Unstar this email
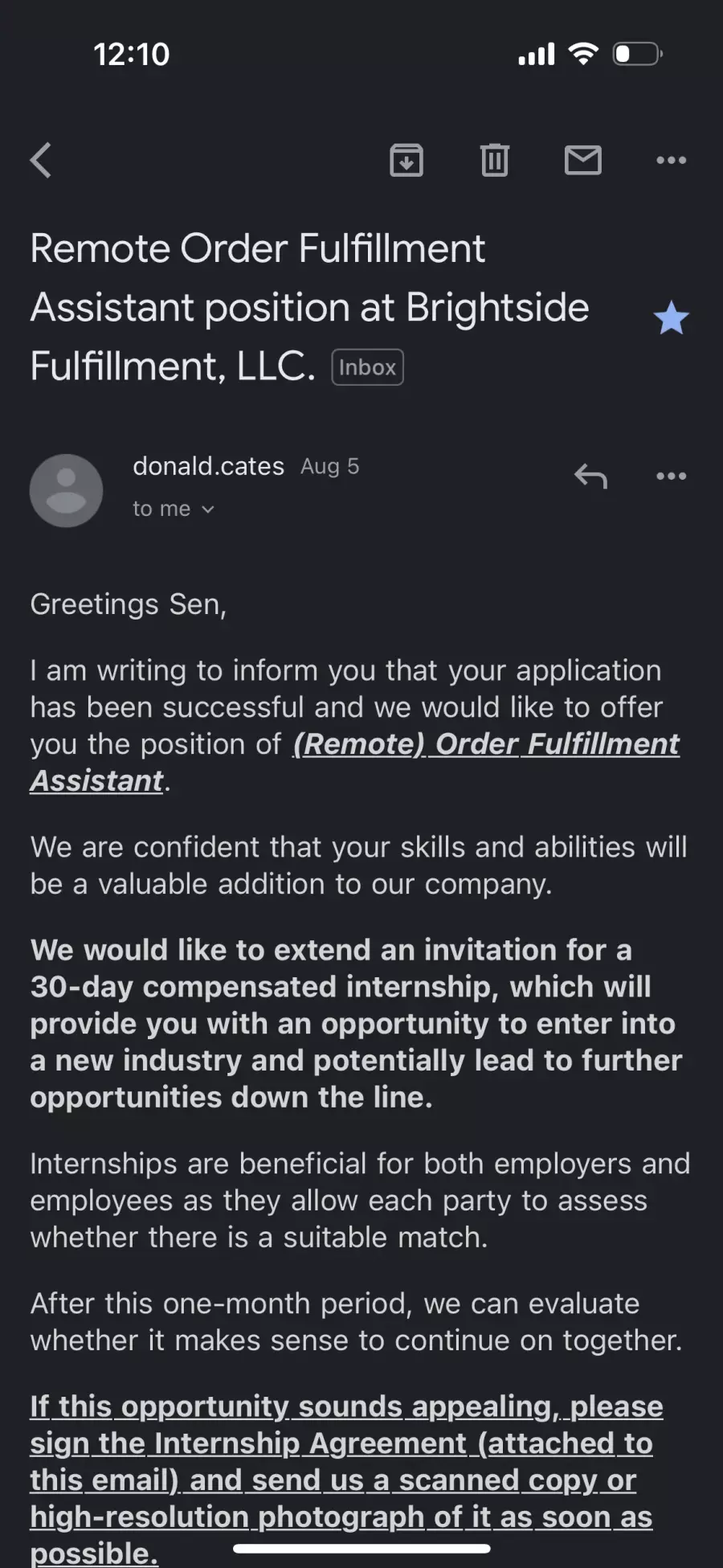Screen dimensions: 723x1568 pyautogui.click(x=672, y=318)
